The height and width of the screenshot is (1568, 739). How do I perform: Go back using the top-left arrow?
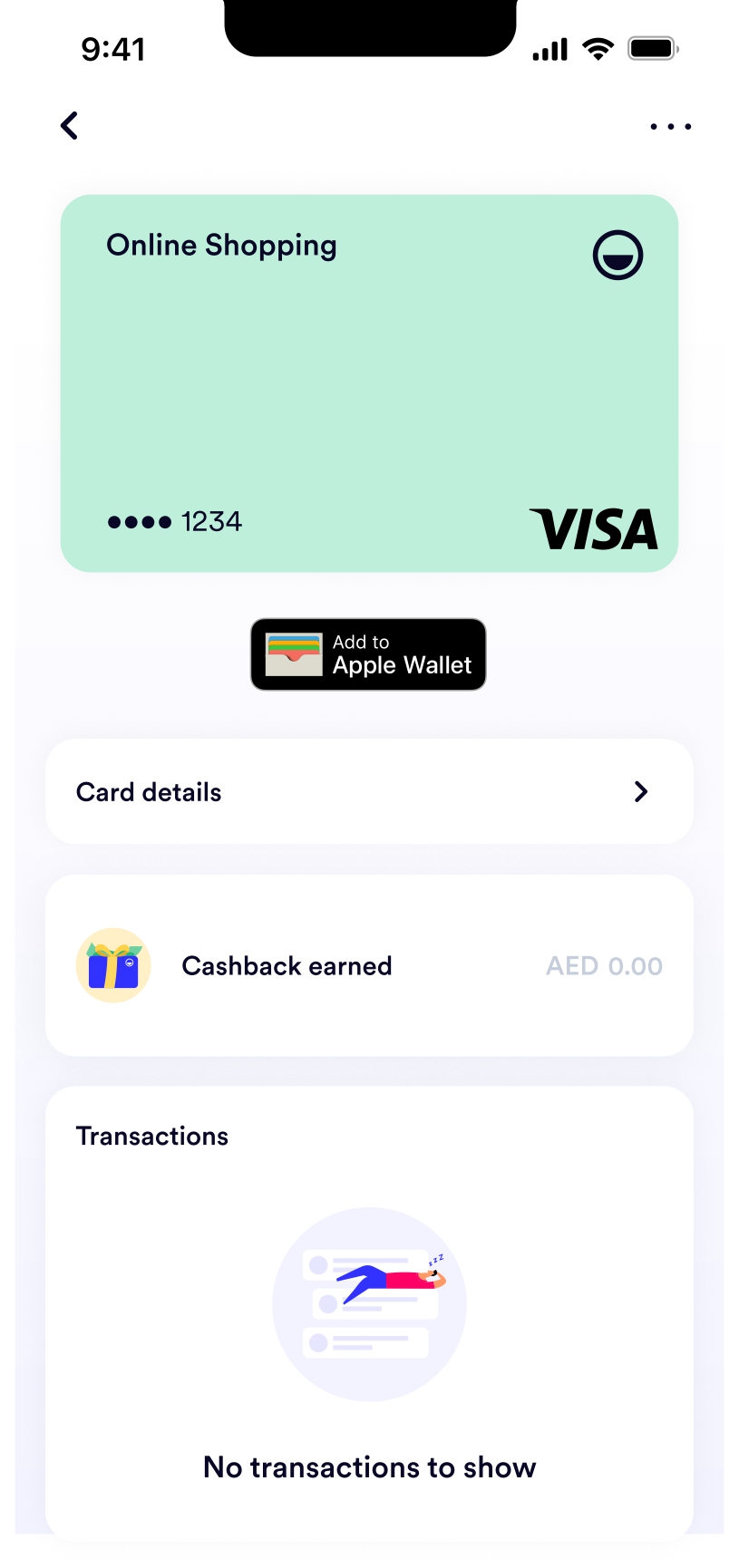[69, 126]
